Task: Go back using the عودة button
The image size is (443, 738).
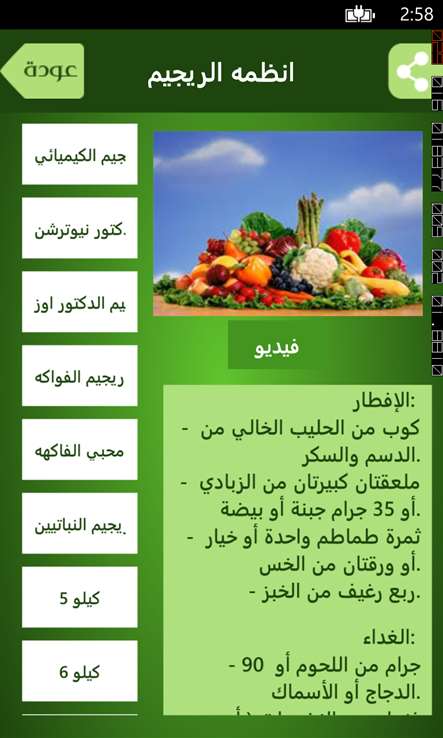Action: coord(43,71)
